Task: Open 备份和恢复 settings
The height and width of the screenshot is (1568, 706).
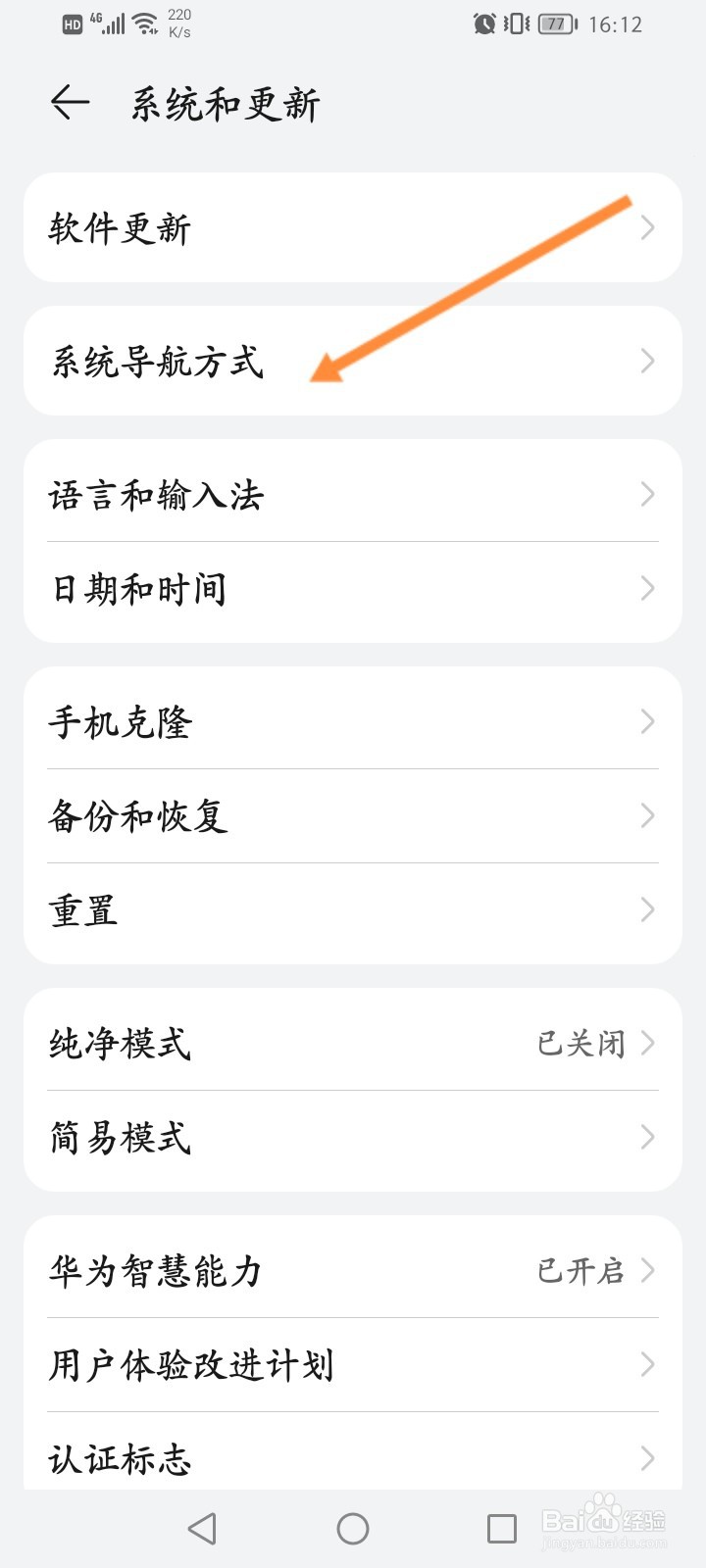Action: coord(353,815)
